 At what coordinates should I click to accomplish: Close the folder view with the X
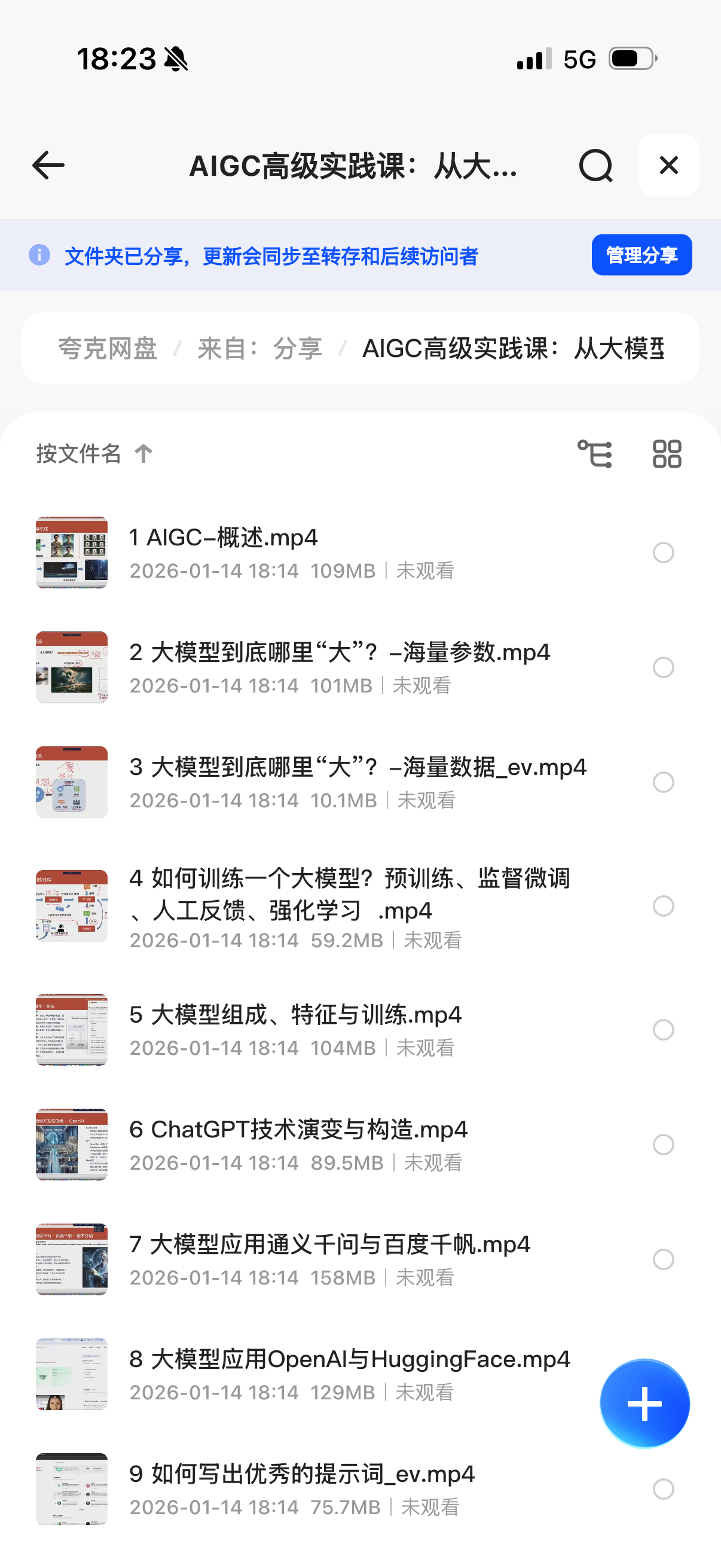click(x=668, y=166)
